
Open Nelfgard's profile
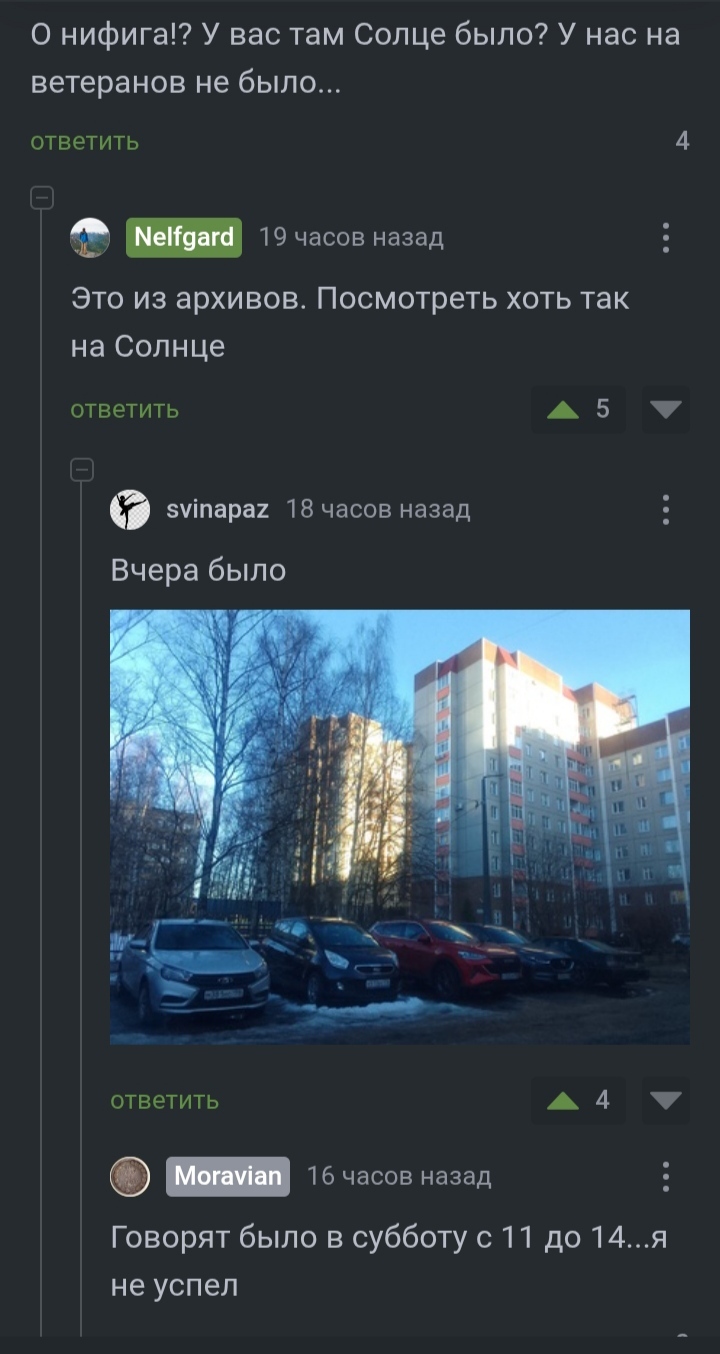click(x=183, y=238)
